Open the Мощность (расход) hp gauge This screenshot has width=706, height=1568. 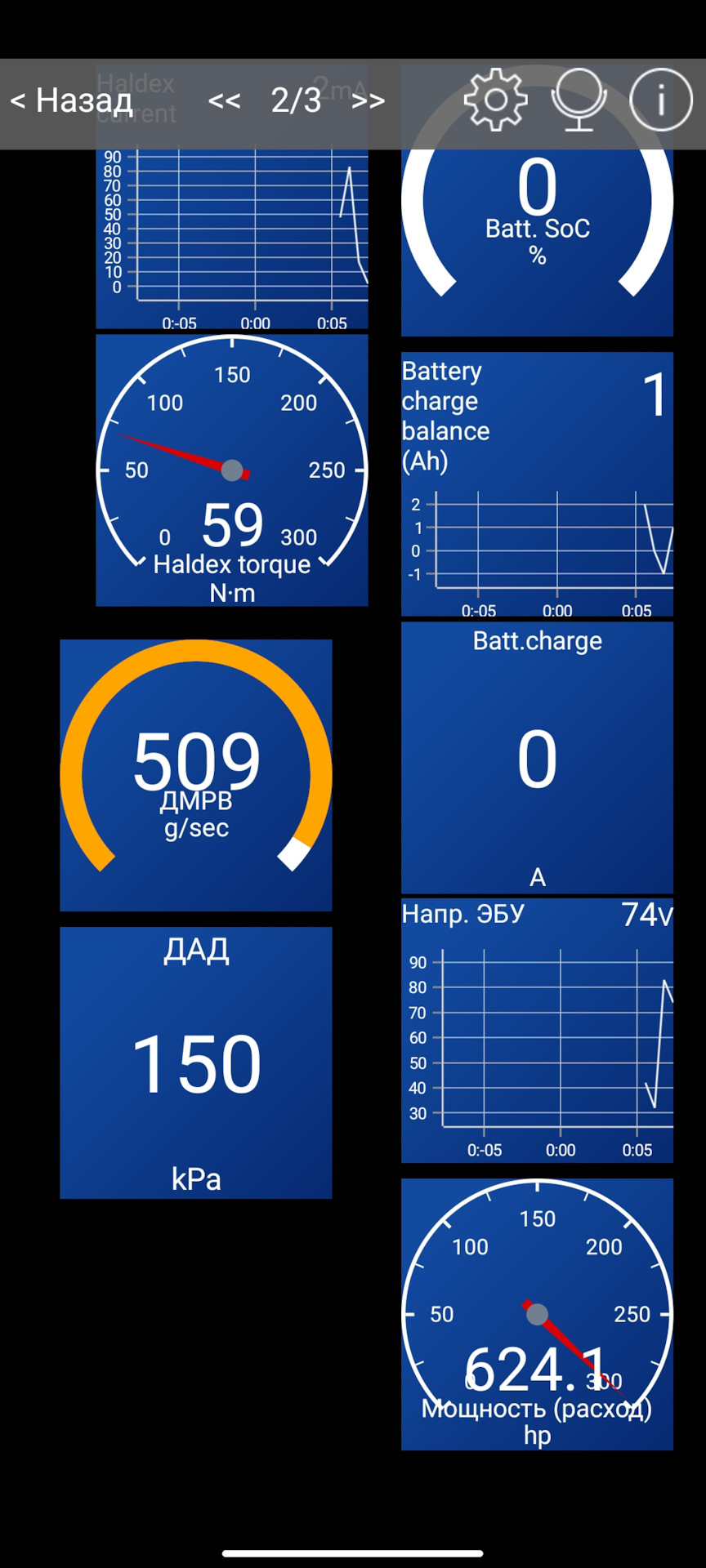(537, 1314)
